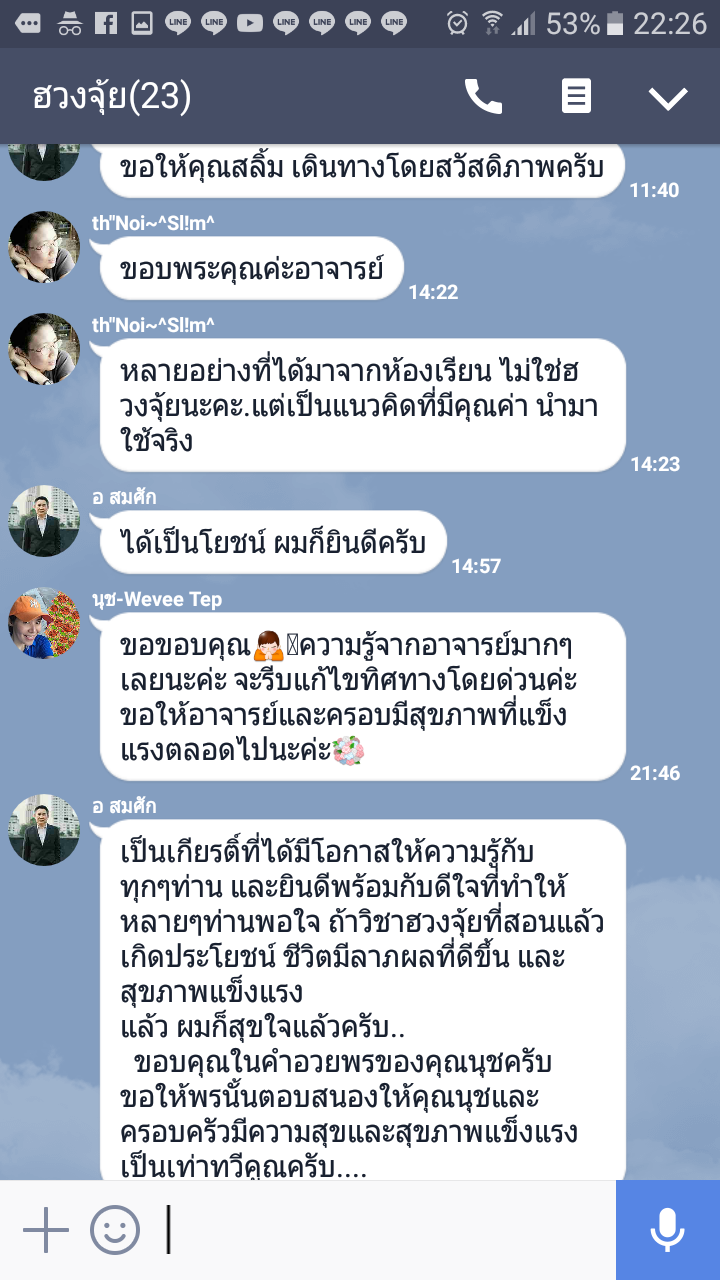Open อ สมศักดิ์ avatar at 14:57 message
This screenshot has height=1280, width=720.
(43, 521)
